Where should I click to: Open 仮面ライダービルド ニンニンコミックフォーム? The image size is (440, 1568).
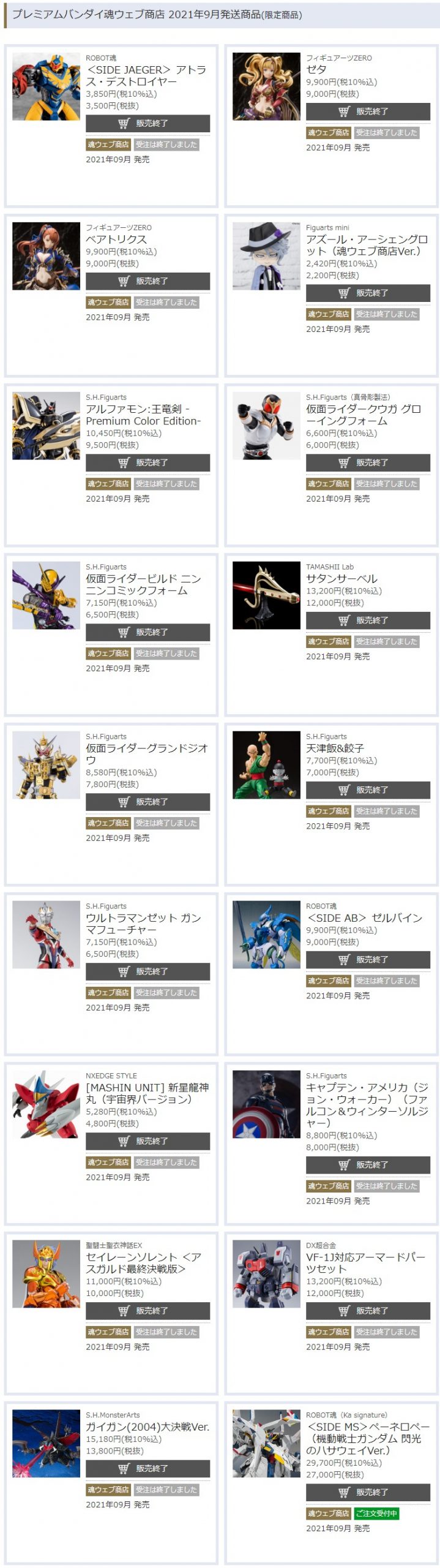click(143, 584)
